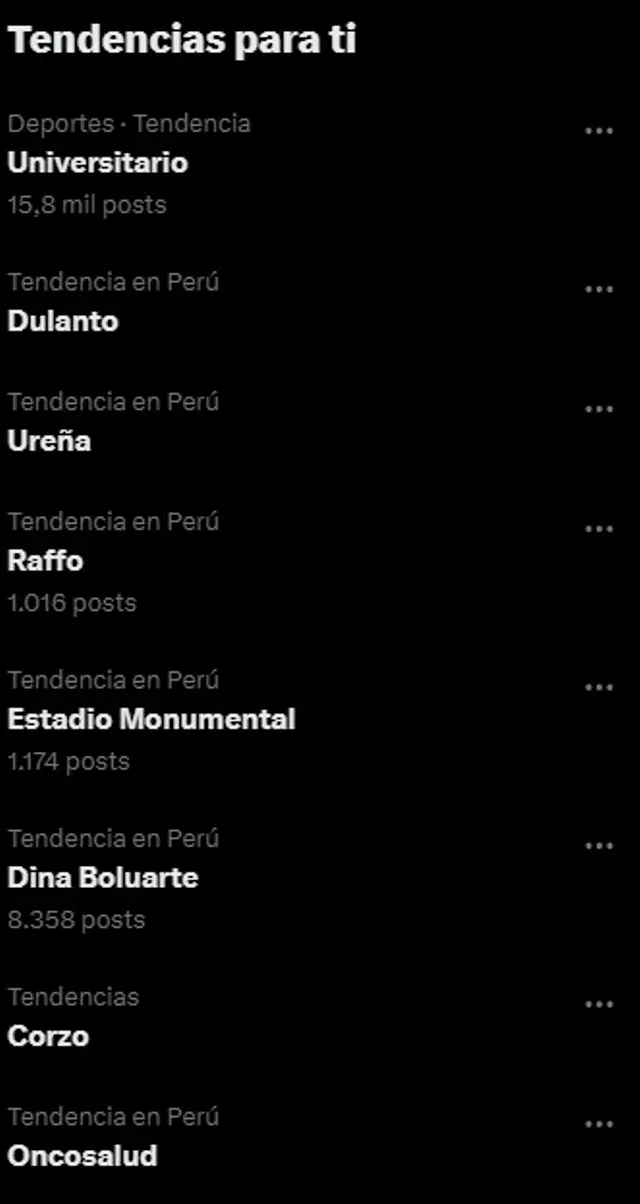Open the overflow menu next to Raffo

(x=598, y=529)
